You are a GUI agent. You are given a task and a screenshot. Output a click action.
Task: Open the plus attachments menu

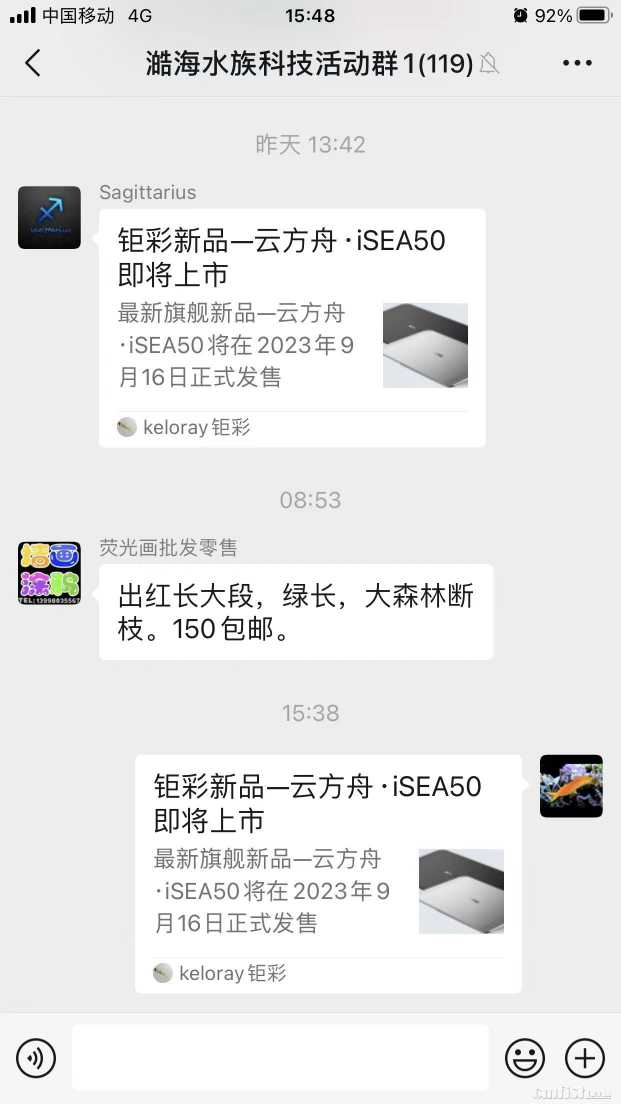(x=585, y=1057)
